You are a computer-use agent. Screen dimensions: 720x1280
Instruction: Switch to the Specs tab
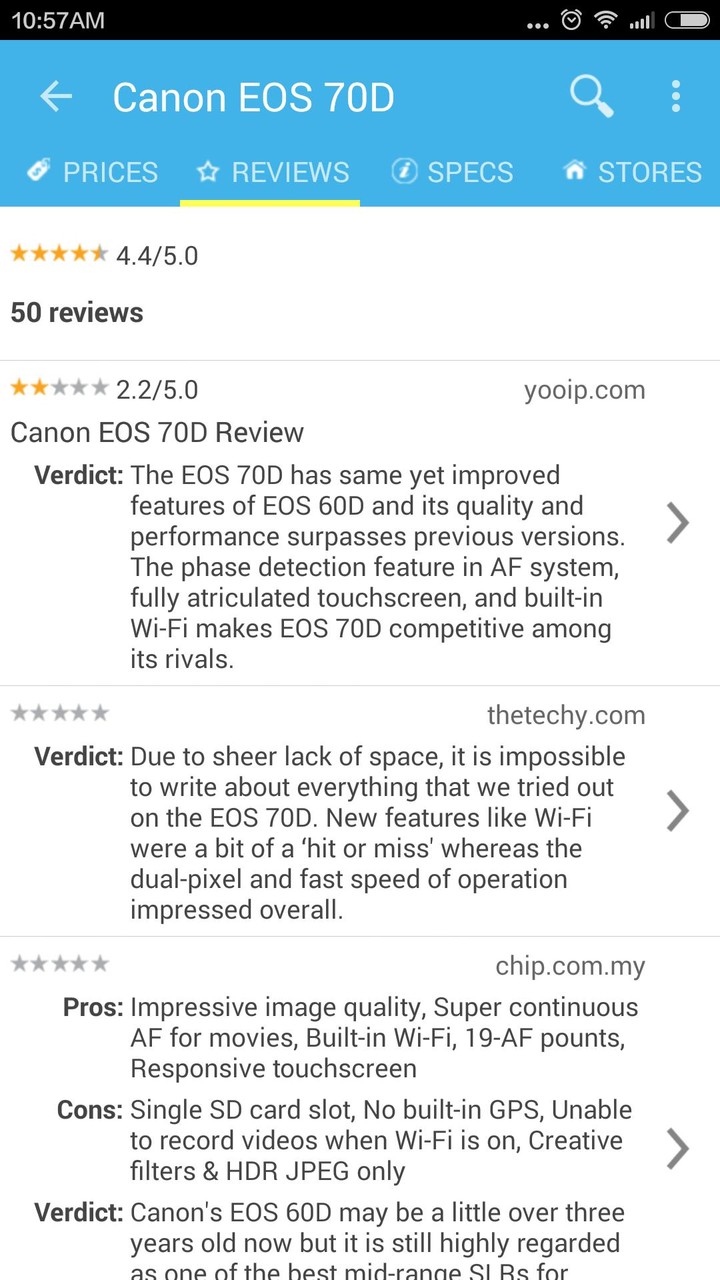[x=452, y=172]
